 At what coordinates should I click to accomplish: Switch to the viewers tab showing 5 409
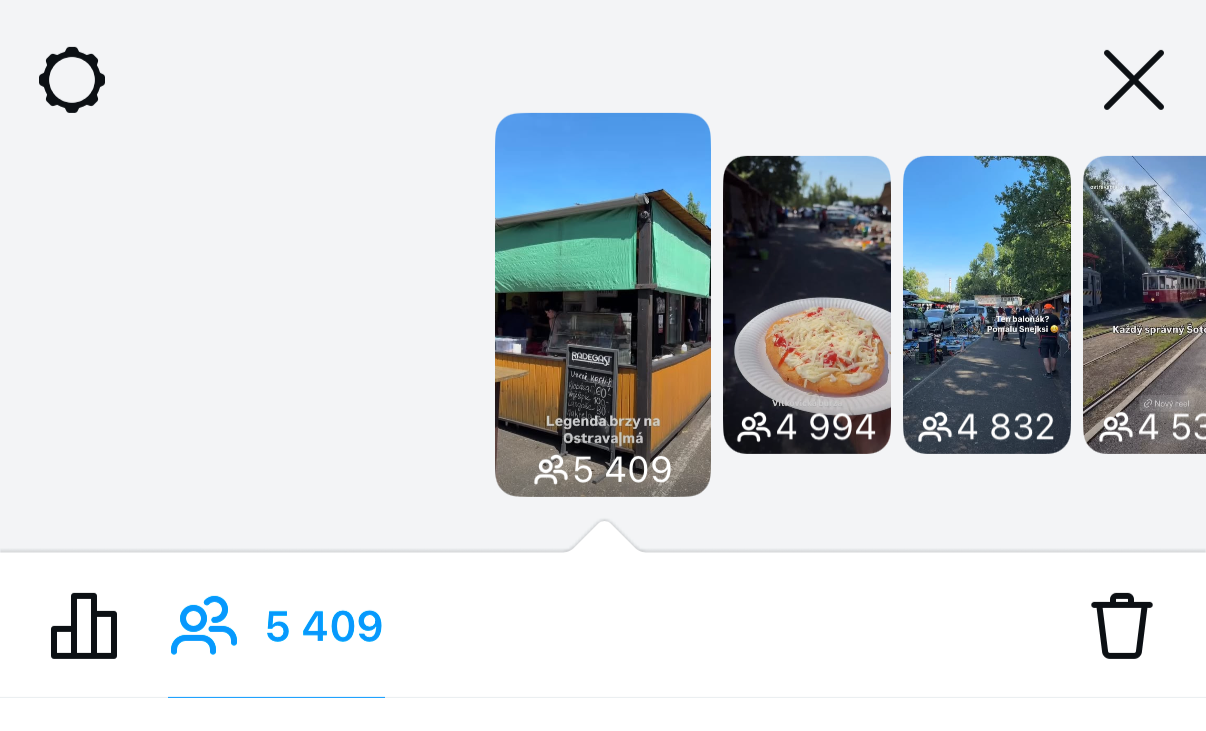(x=276, y=627)
